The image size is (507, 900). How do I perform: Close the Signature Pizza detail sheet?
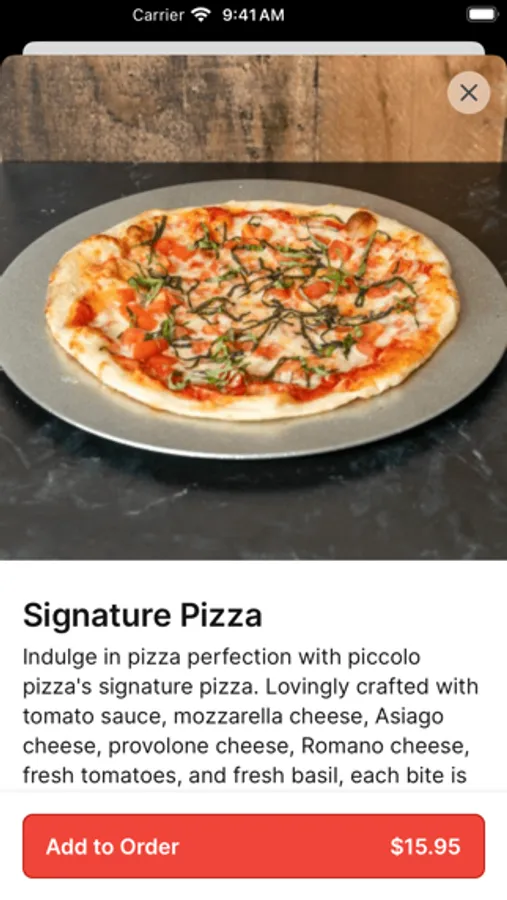click(x=469, y=92)
